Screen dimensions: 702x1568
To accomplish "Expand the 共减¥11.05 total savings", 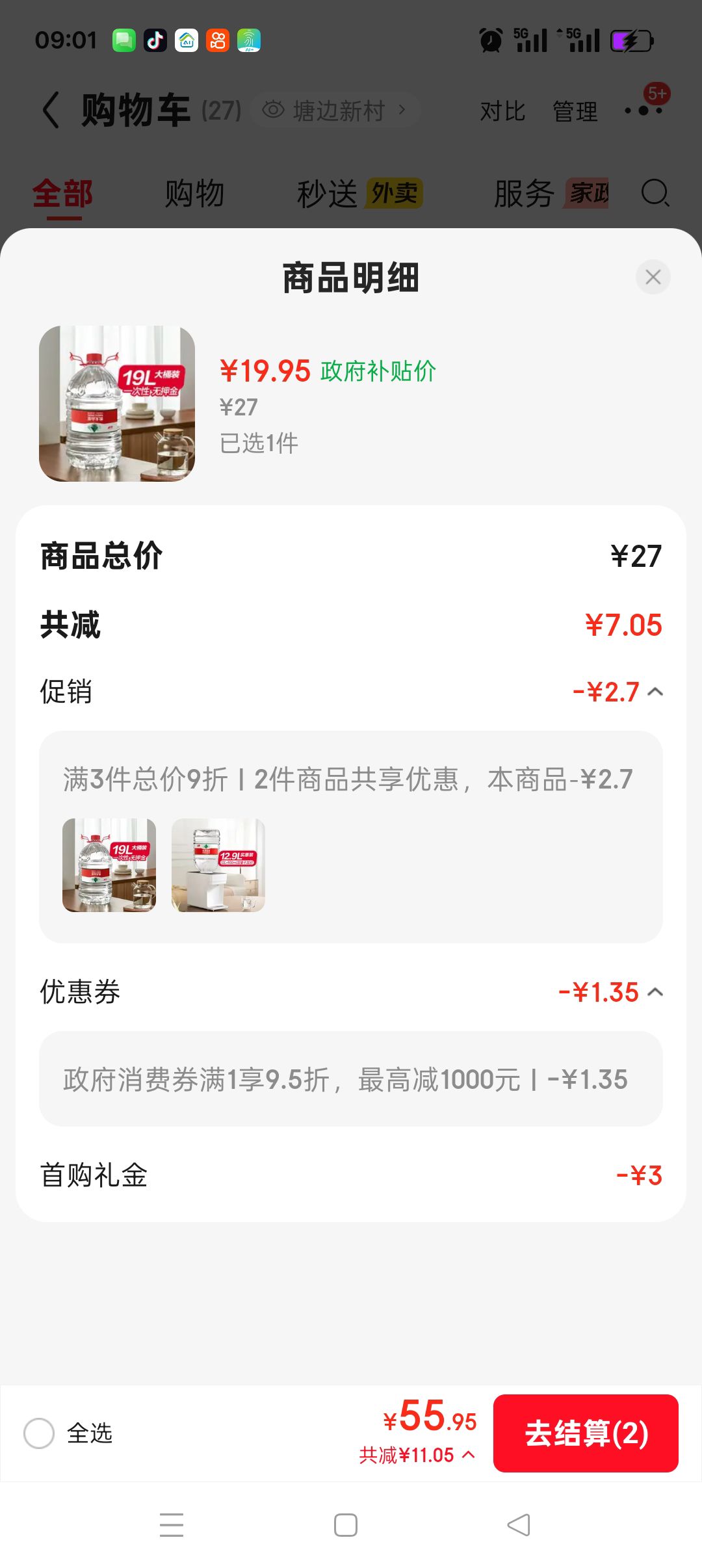I will click(x=417, y=1455).
